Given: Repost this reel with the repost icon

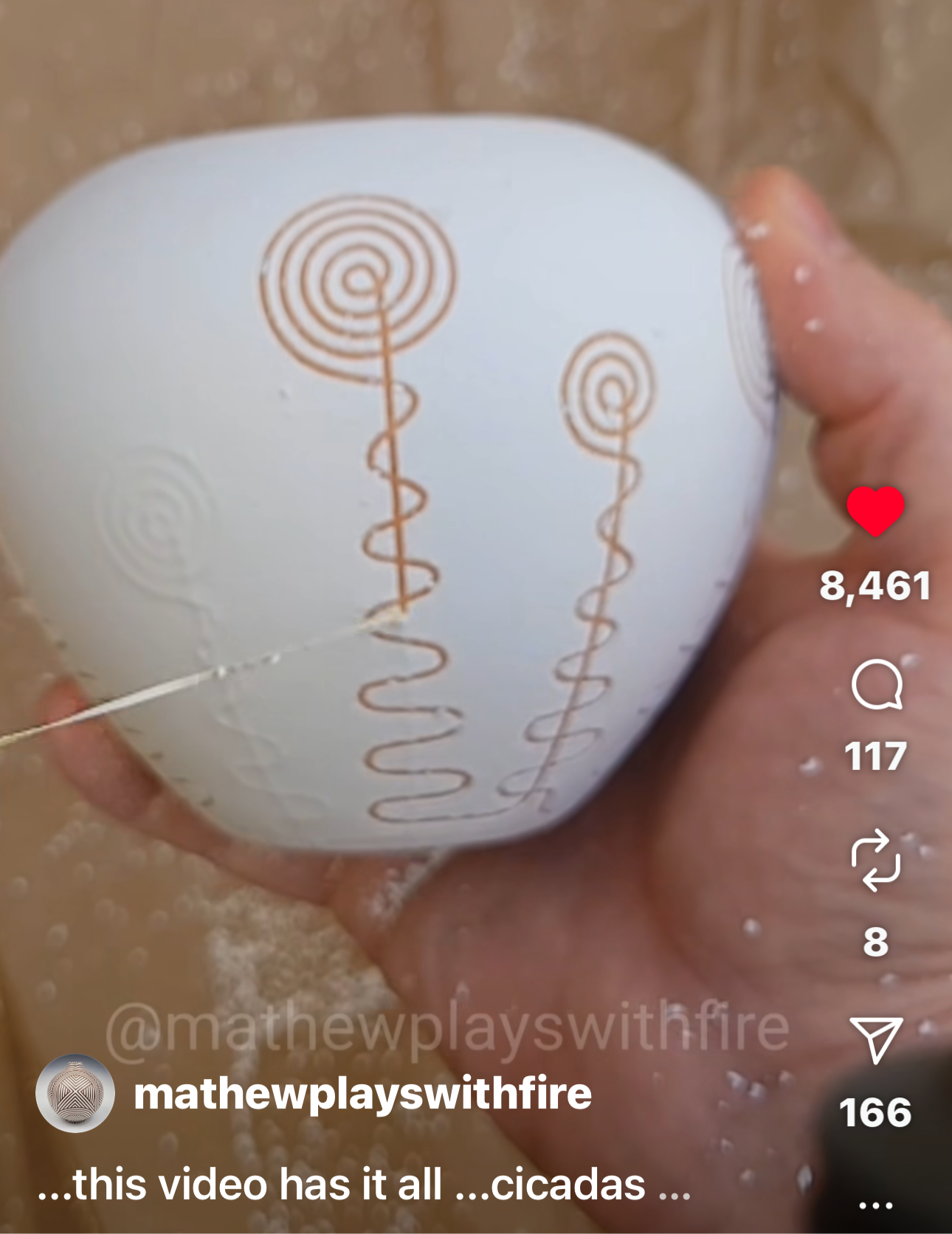Looking at the screenshot, I should click(875, 860).
